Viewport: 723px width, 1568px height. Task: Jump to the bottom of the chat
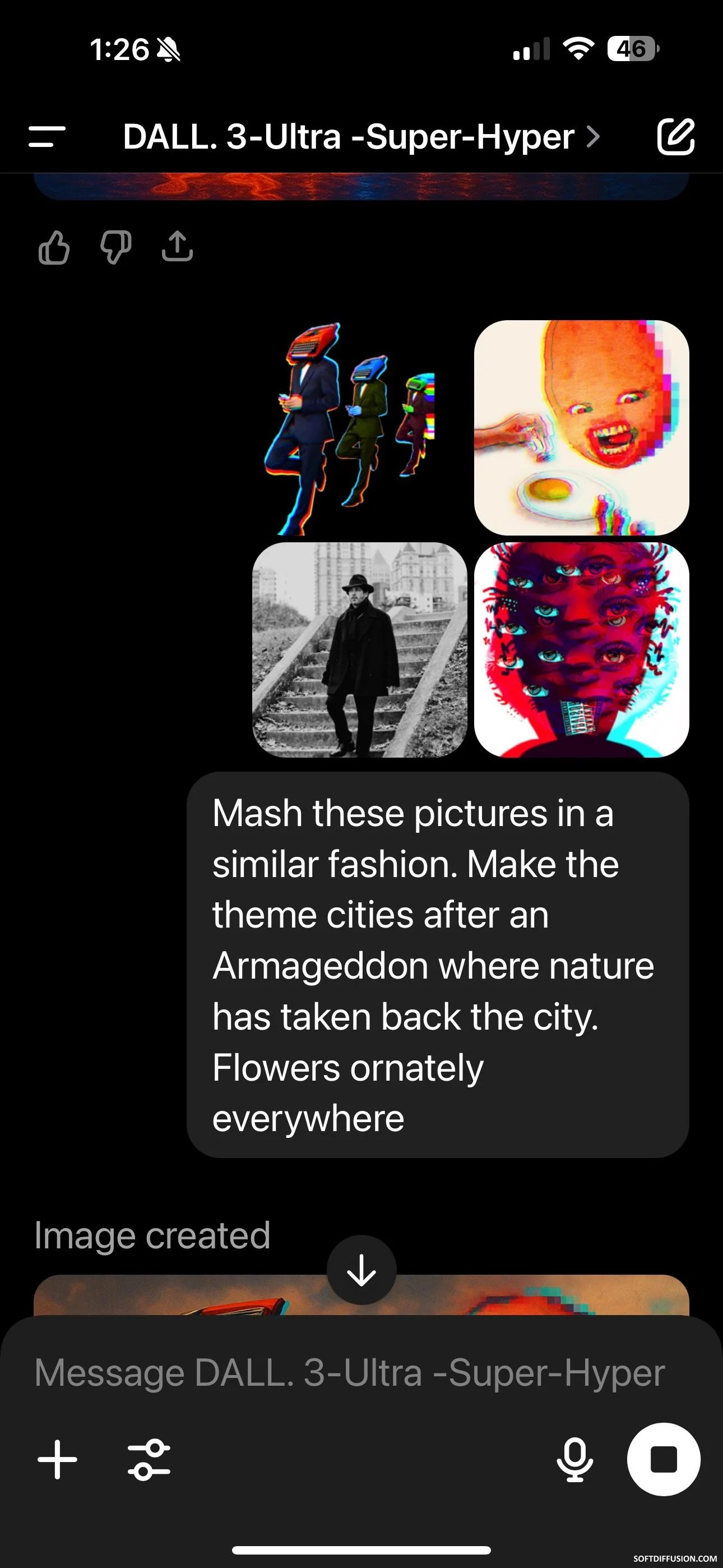tap(361, 1270)
